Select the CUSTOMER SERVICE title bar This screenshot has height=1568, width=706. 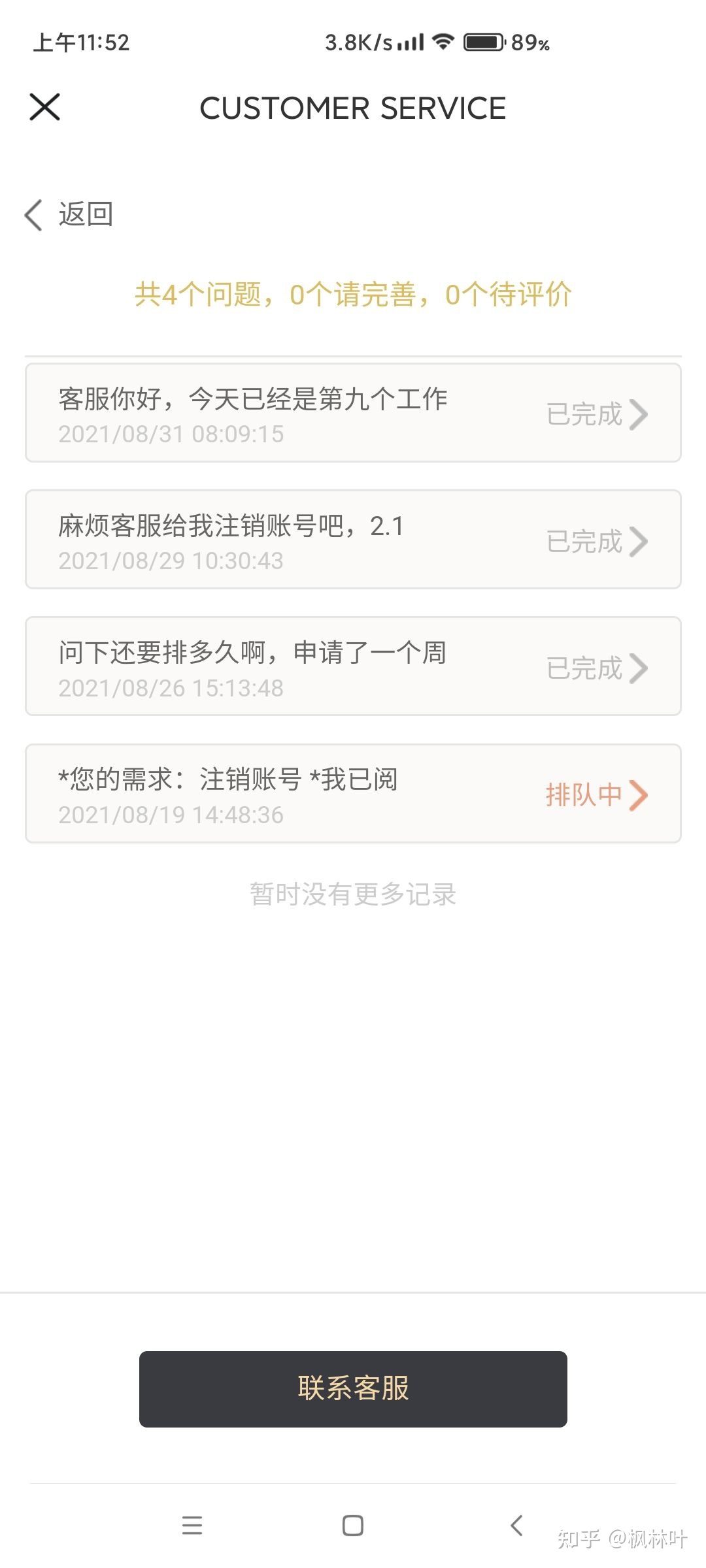click(x=353, y=107)
